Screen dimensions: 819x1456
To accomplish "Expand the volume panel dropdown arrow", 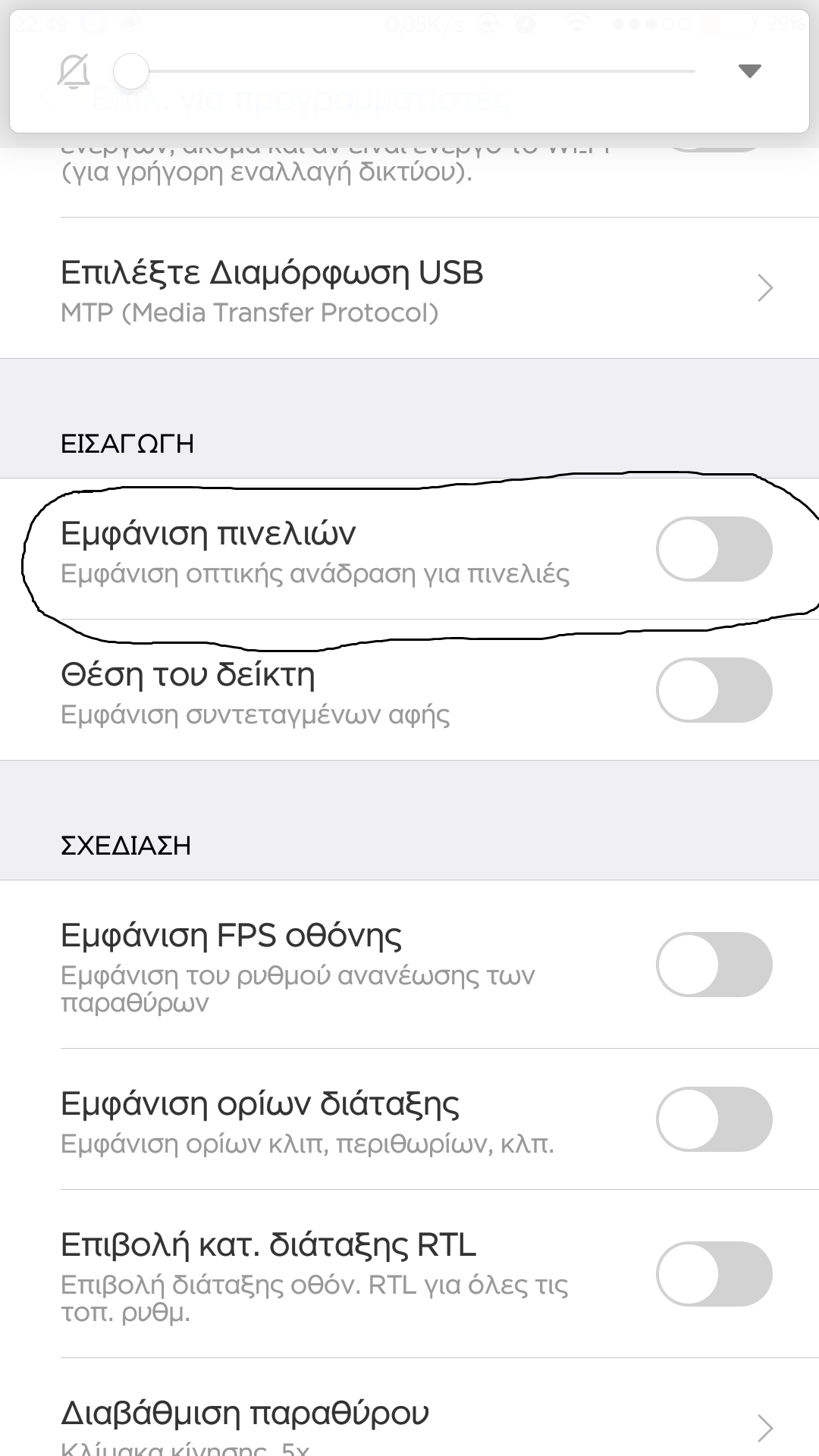I will coord(749,71).
